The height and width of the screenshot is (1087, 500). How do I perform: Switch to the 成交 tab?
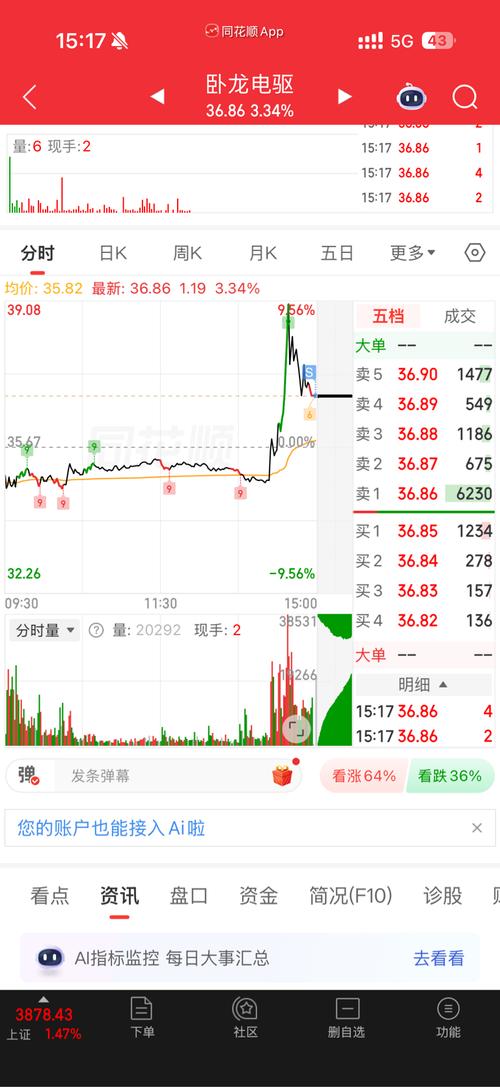pyautogui.click(x=459, y=317)
